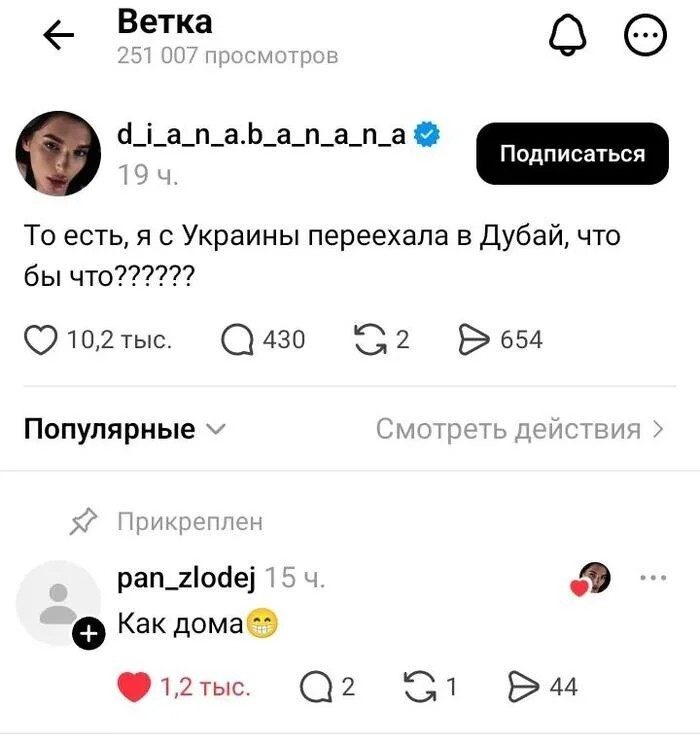Viewport: 700px width, 744px height.
Task: Go back using the arrow icon
Action: (x=59, y=38)
